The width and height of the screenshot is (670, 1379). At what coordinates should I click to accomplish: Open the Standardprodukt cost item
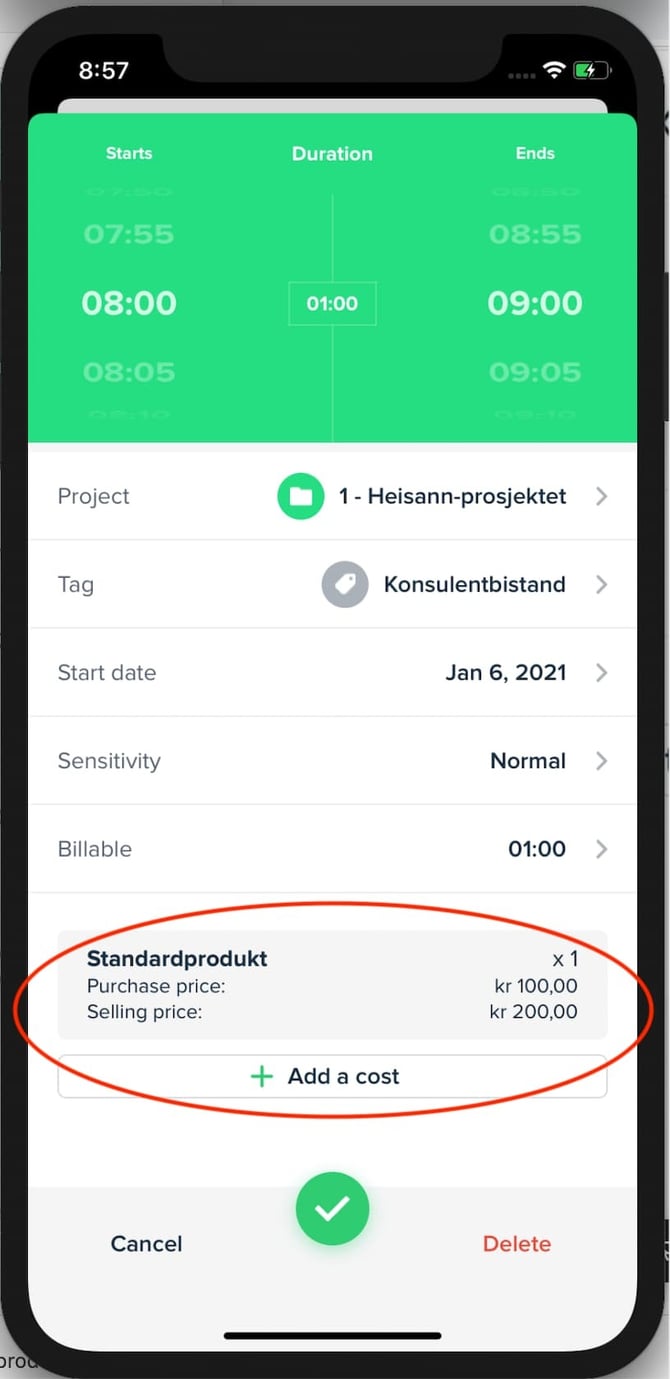point(332,985)
